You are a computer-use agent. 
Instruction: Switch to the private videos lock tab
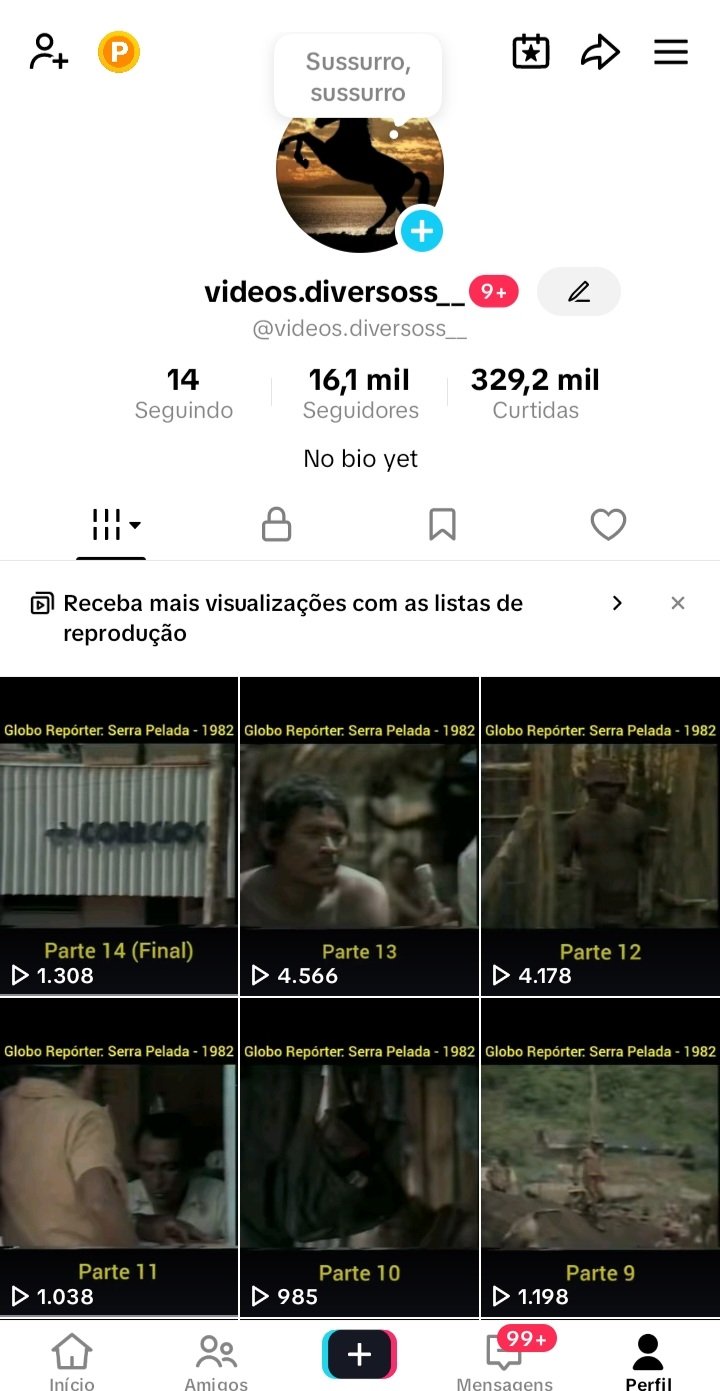tap(276, 524)
